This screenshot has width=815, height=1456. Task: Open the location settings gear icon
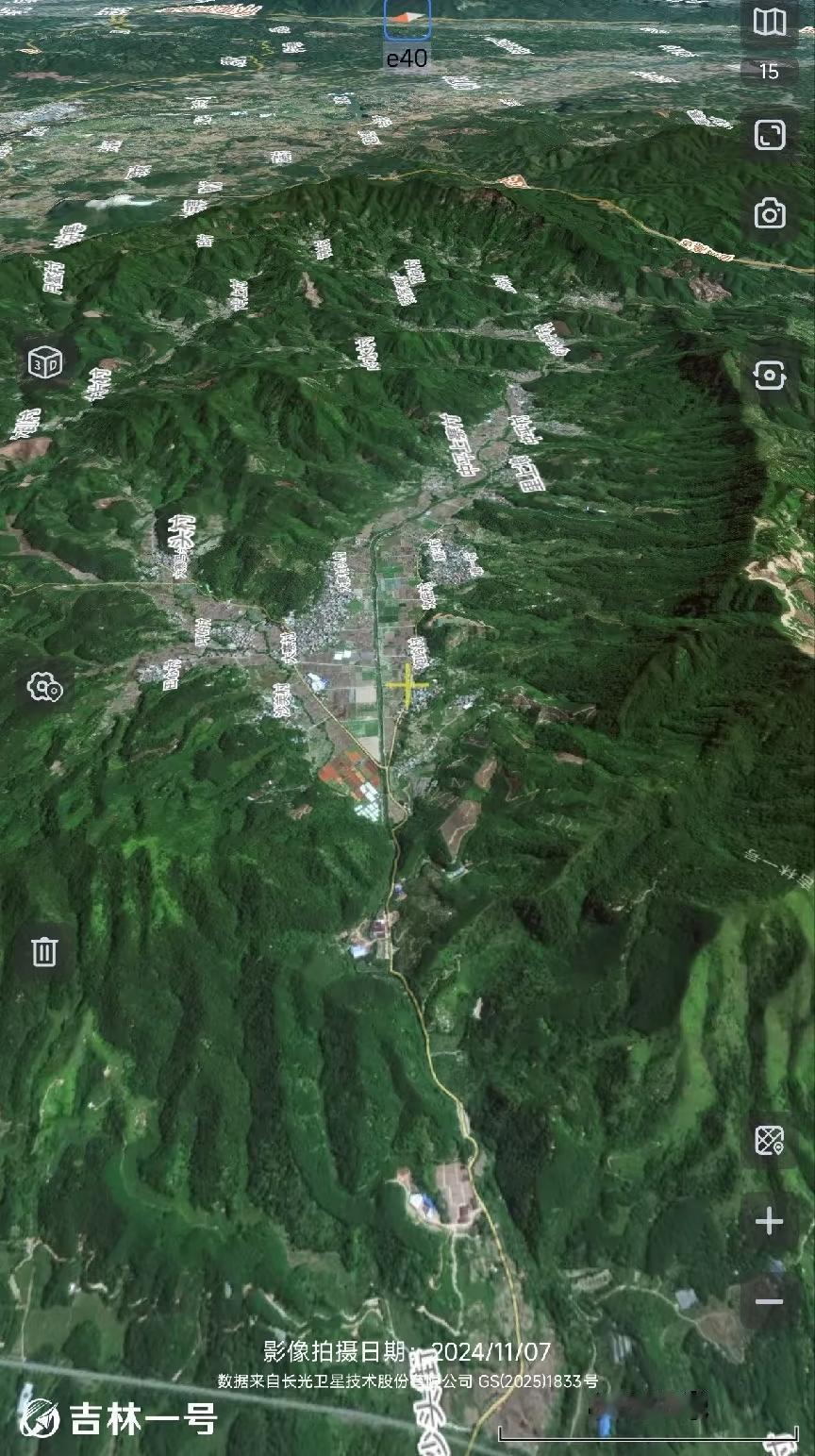[x=45, y=690]
